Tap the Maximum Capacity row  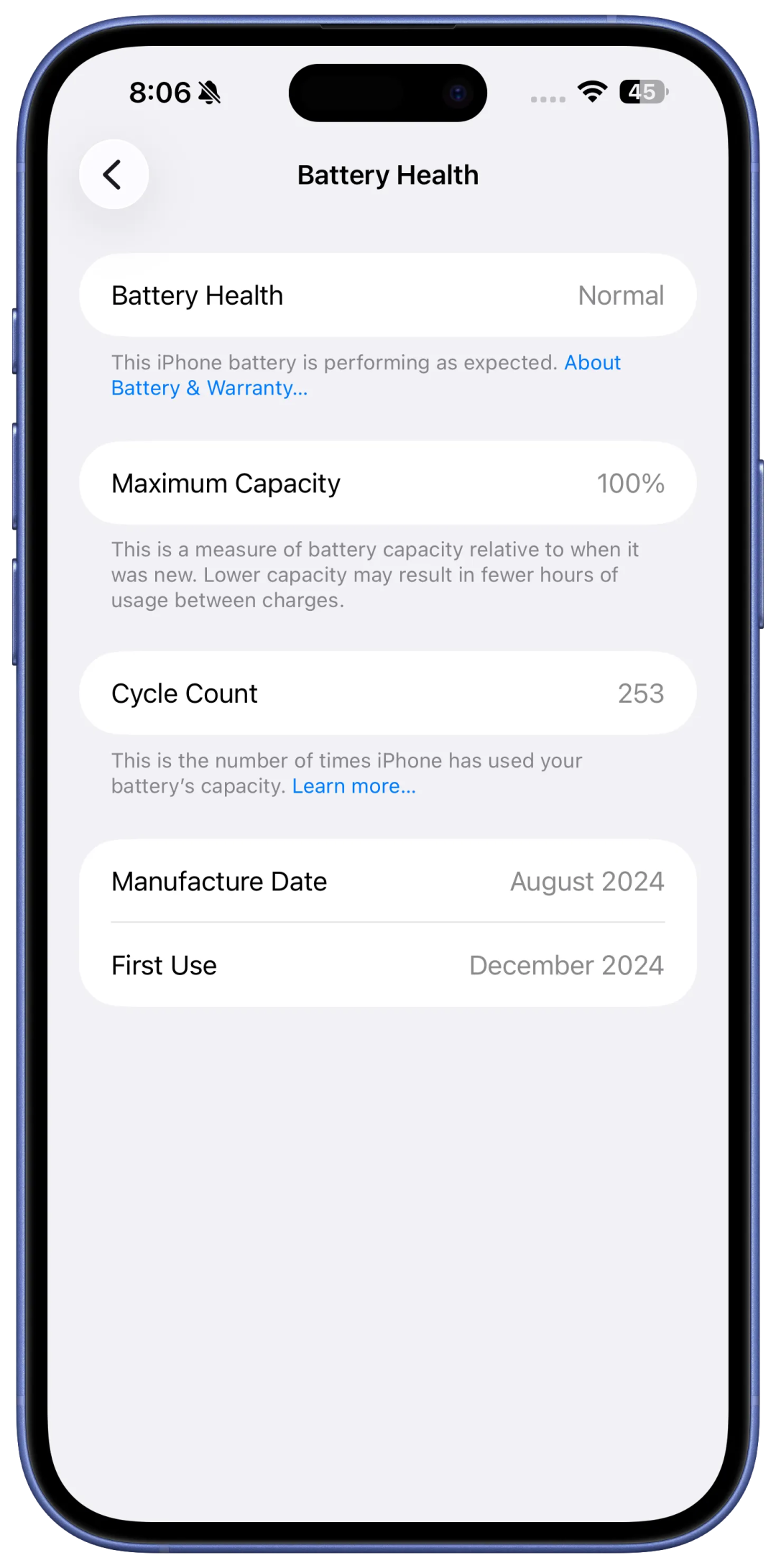click(388, 482)
